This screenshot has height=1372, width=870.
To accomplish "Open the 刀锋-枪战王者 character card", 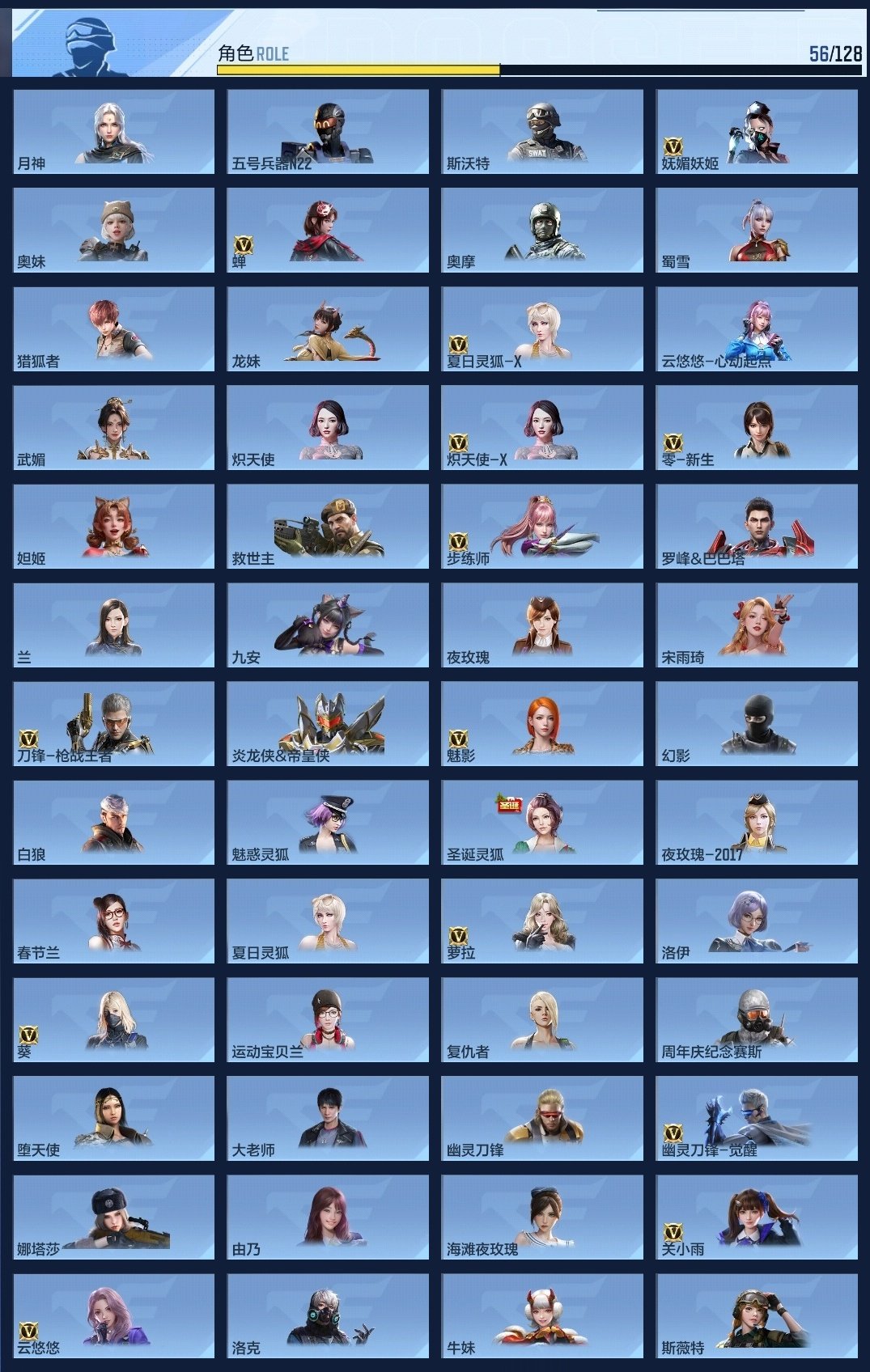I will (113, 723).
